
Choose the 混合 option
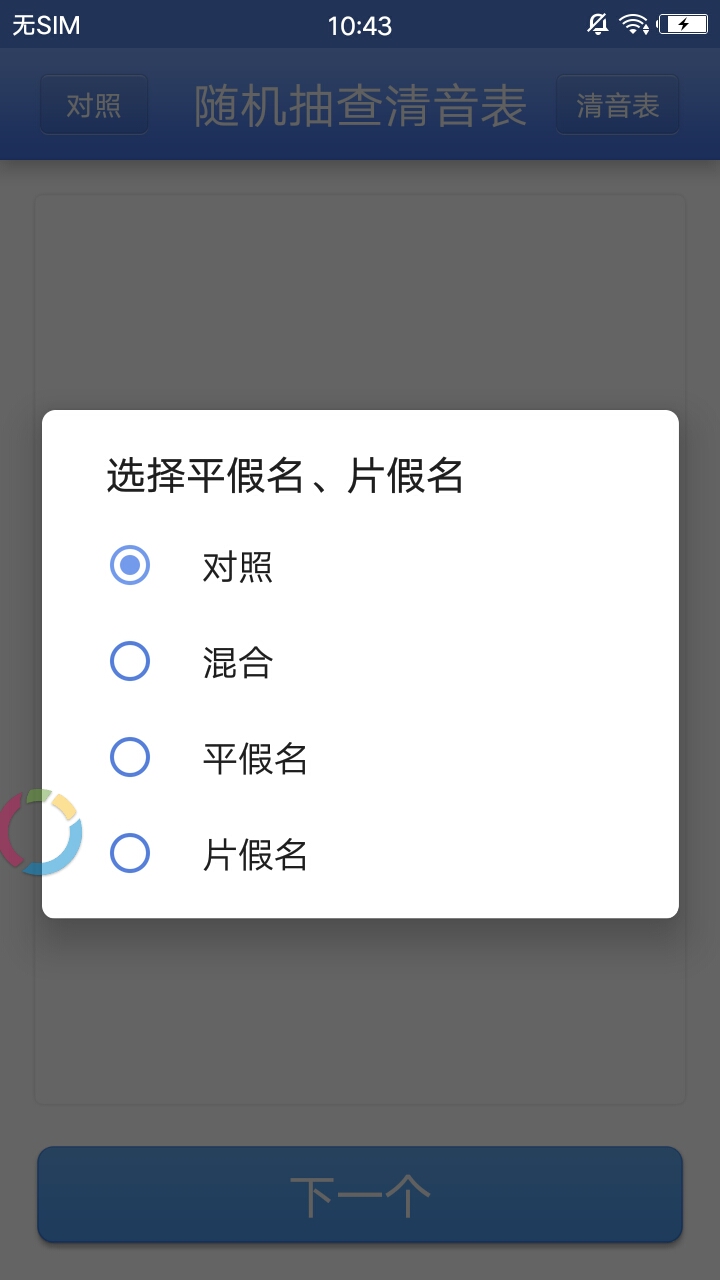tap(359, 662)
